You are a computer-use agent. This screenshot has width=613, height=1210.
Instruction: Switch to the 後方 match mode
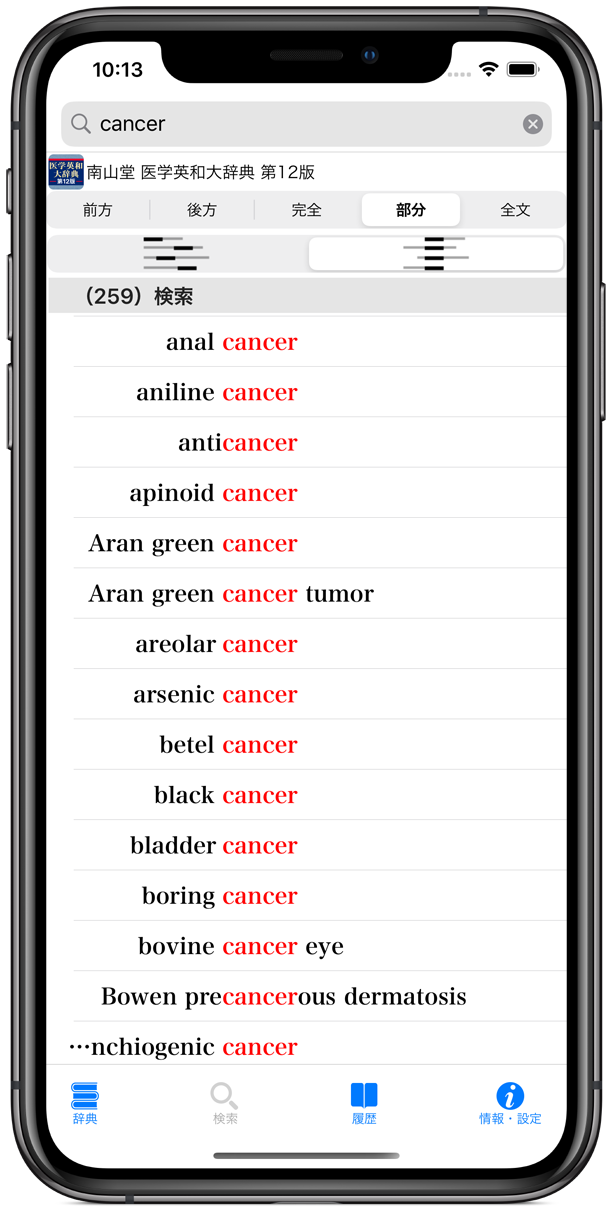pyautogui.click(x=202, y=210)
